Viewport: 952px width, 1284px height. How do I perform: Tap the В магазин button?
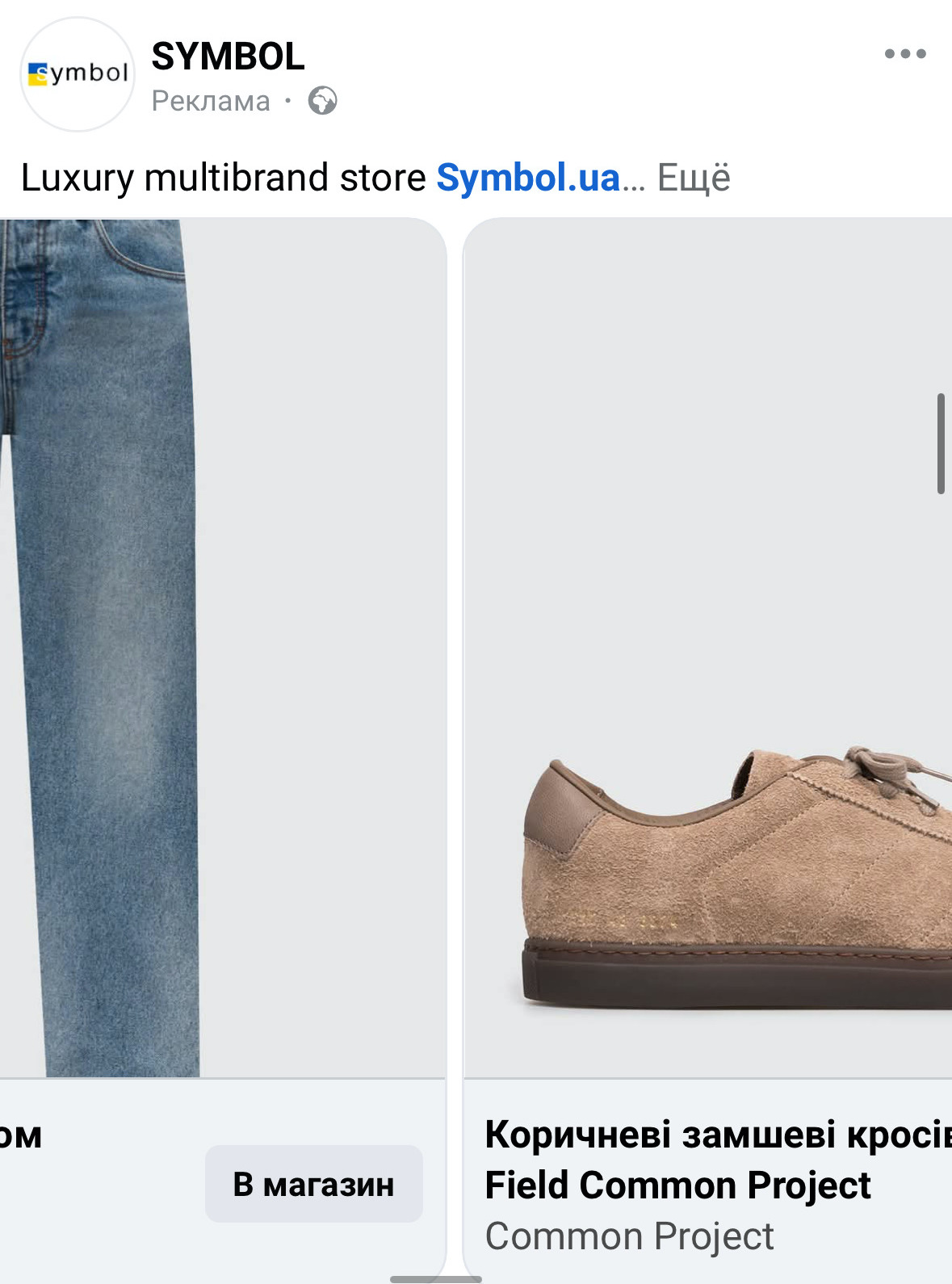click(x=313, y=1184)
